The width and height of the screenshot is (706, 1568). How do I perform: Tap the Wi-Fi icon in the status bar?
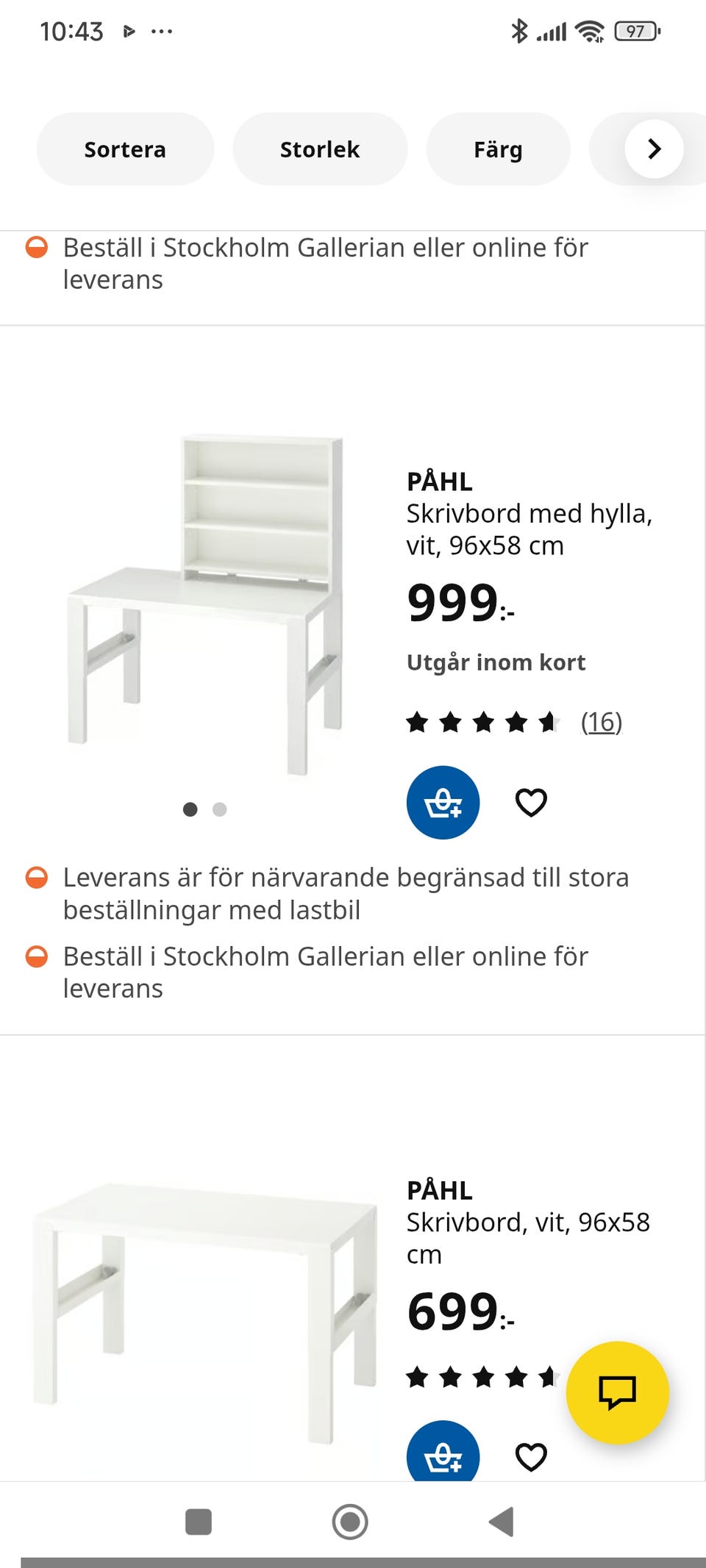588,31
